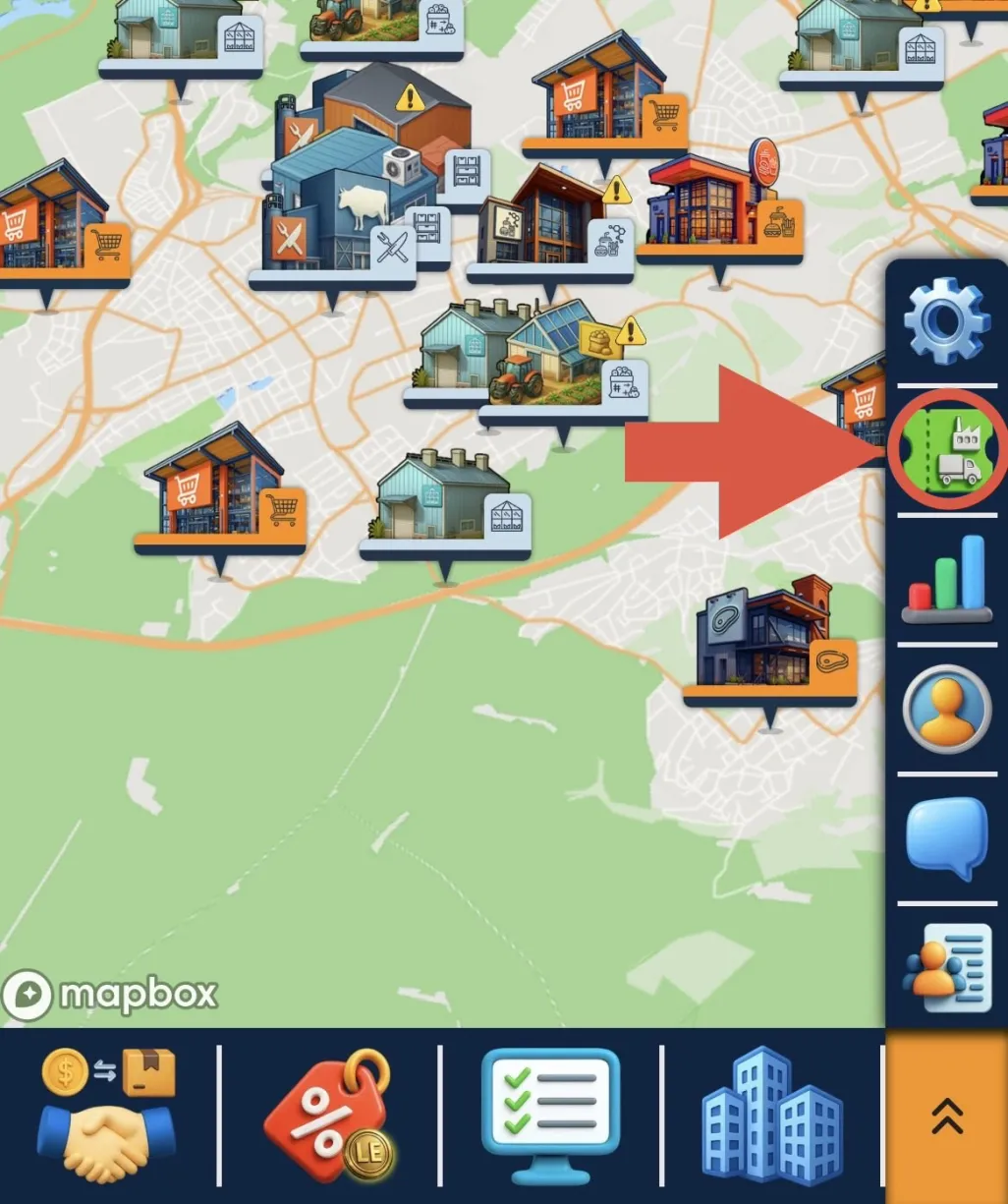Open the people and document list icon
Image resolution: width=1008 pixels, height=1204 pixels.
pos(947,967)
